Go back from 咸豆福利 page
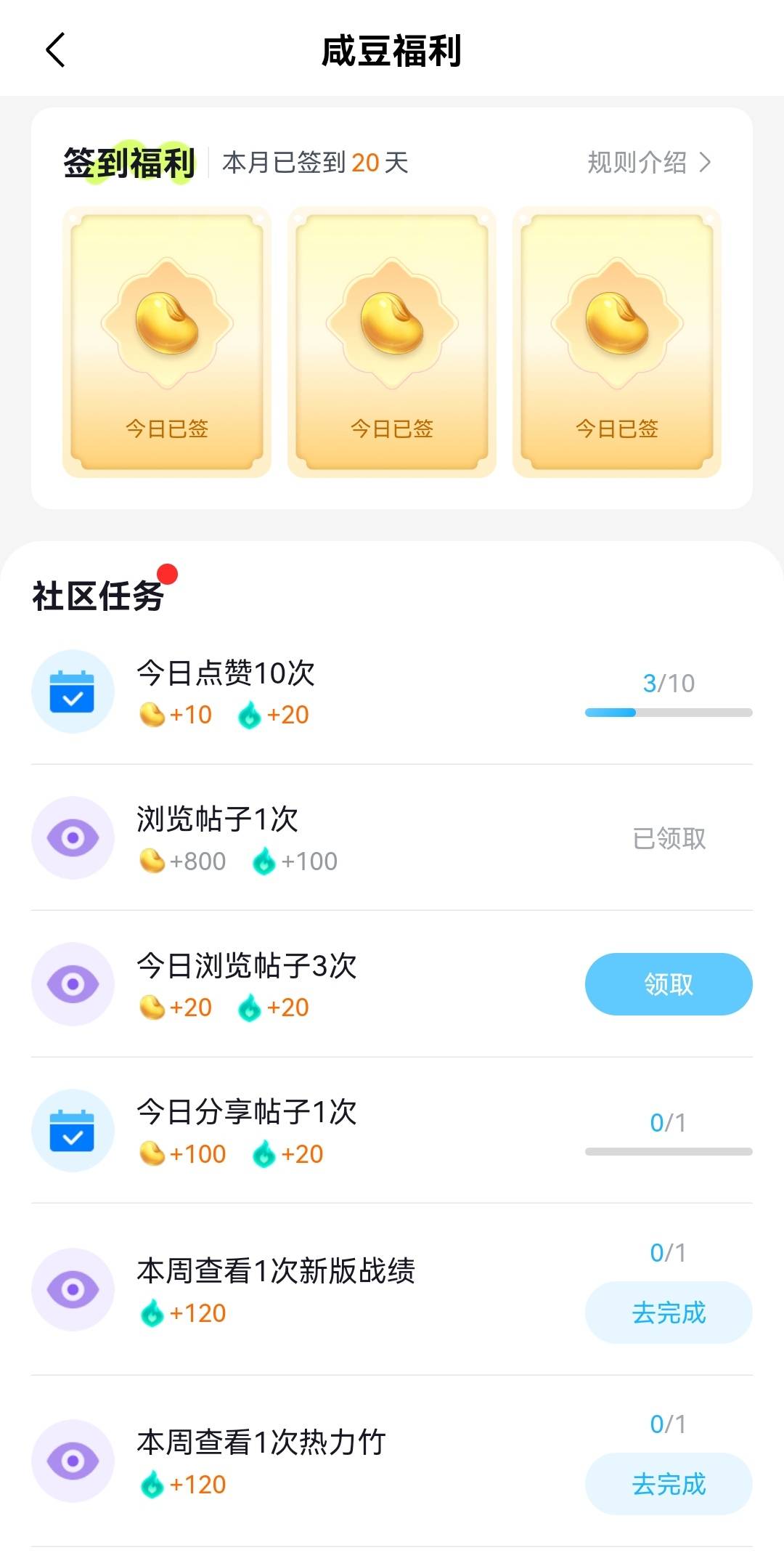 point(55,50)
